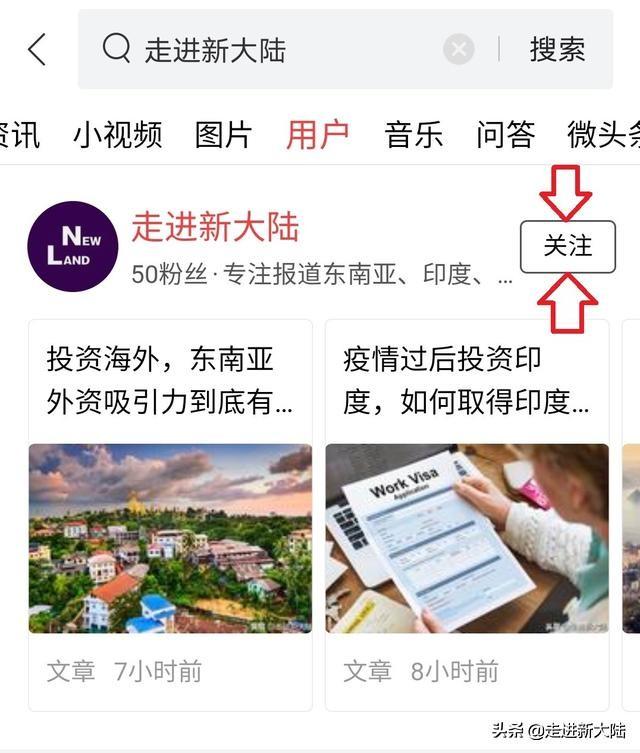Tap the 搜索 button
Viewport: 640px width, 753px height.
[x=557, y=49]
